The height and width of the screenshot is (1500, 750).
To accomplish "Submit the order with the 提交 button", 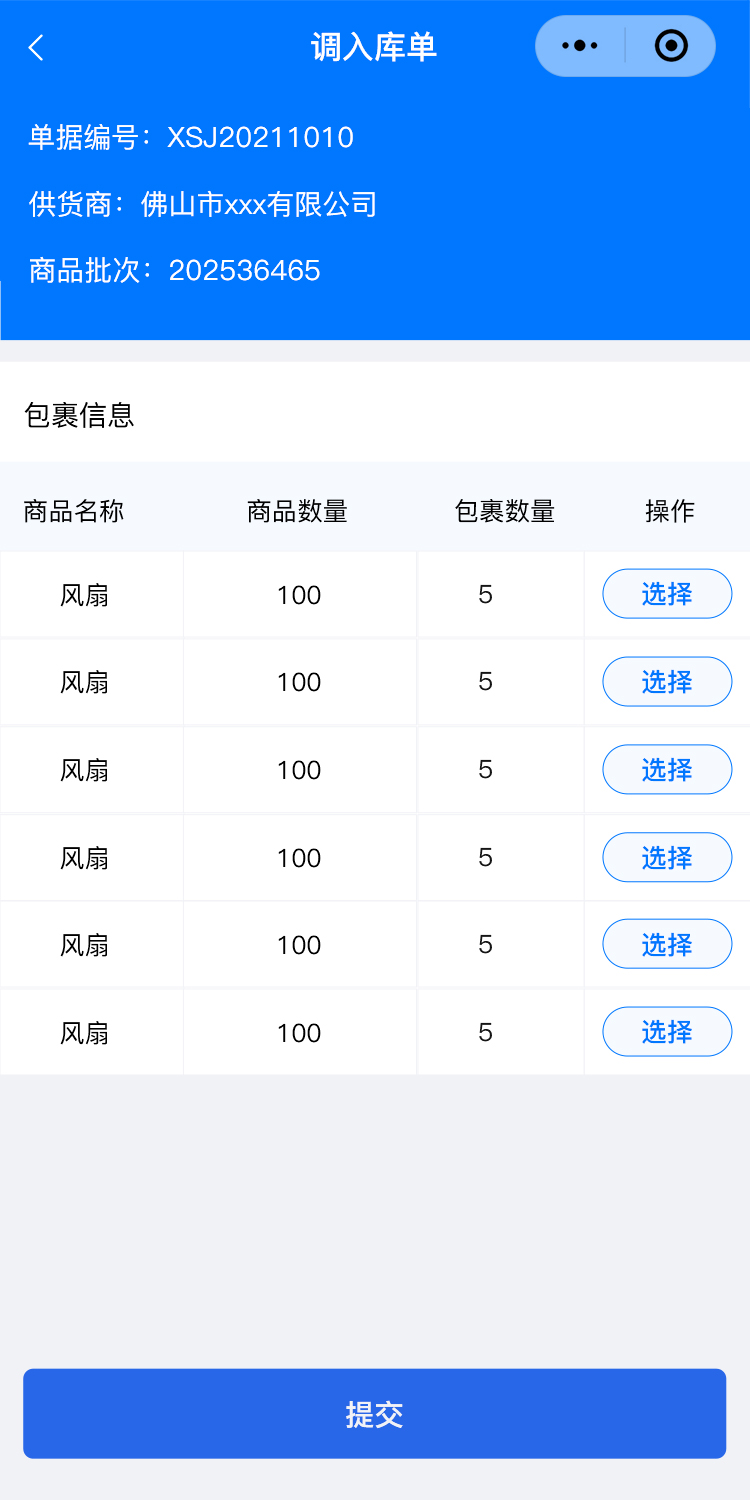I will (x=374, y=1414).
